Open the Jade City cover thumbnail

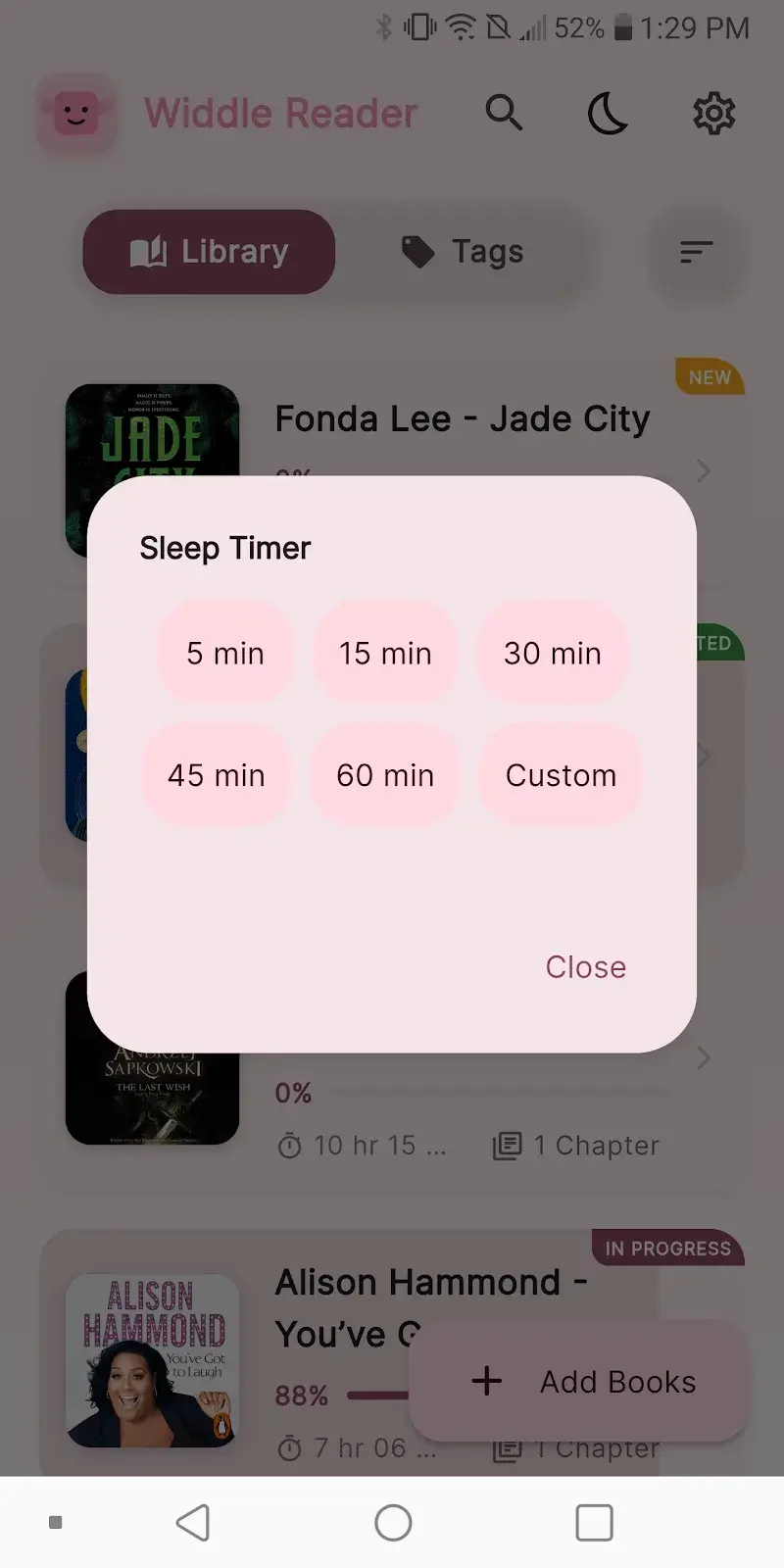[x=152, y=470]
